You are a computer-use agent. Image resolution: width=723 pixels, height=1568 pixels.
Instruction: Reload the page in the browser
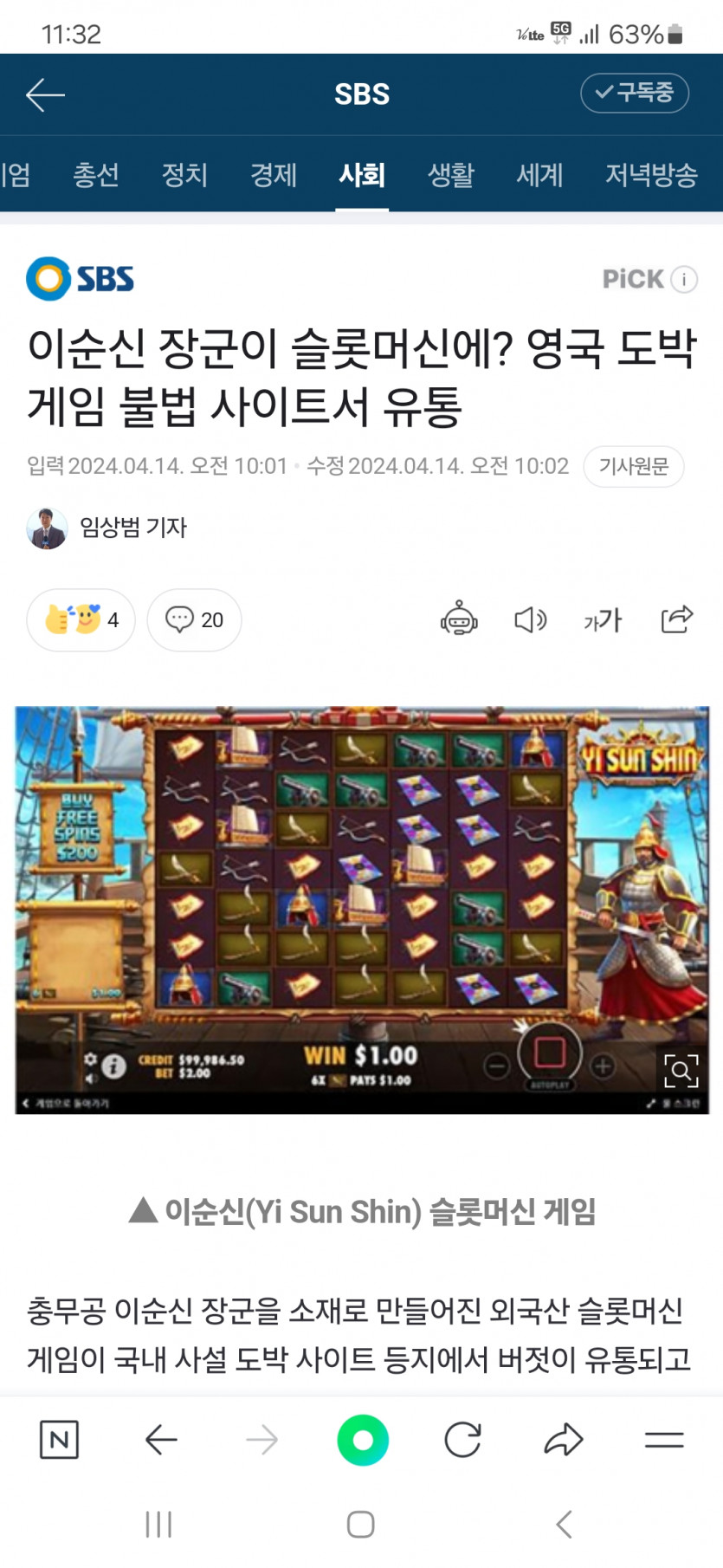(462, 1440)
